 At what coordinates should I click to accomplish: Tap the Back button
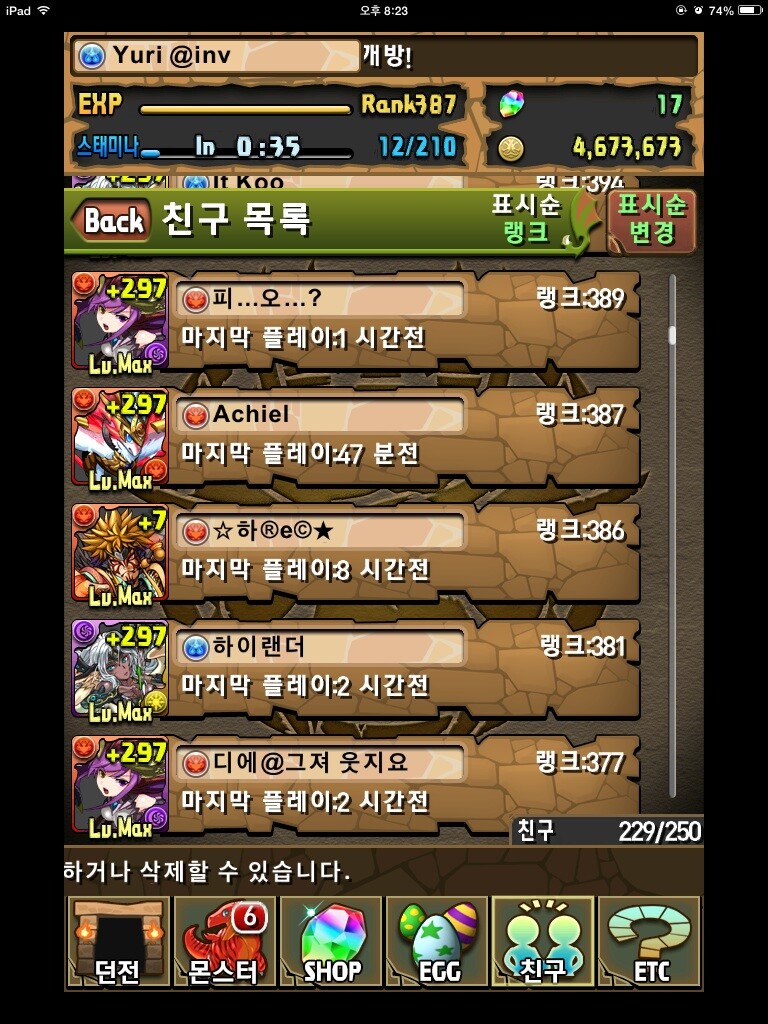pyautogui.click(x=110, y=221)
